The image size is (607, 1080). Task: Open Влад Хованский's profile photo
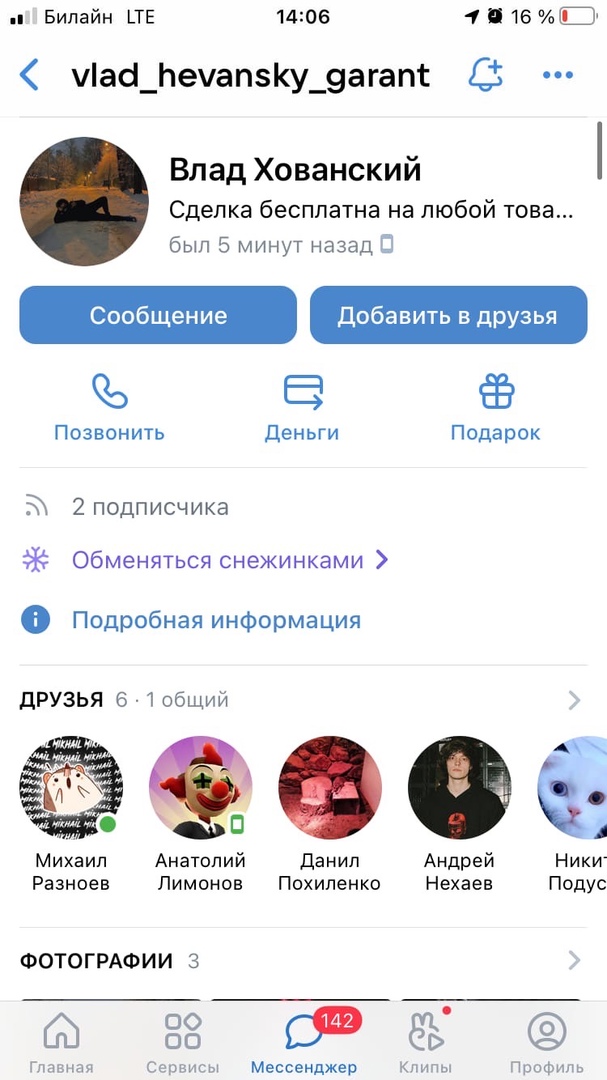coord(84,201)
